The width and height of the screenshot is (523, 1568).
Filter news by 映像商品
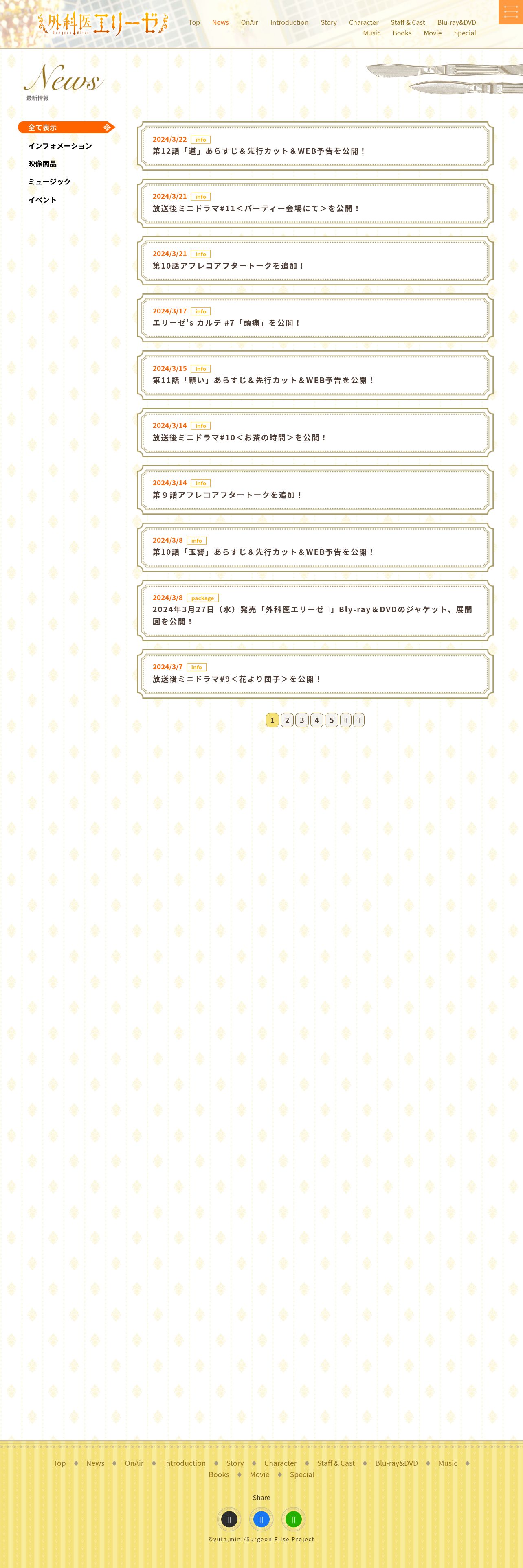[x=42, y=164]
